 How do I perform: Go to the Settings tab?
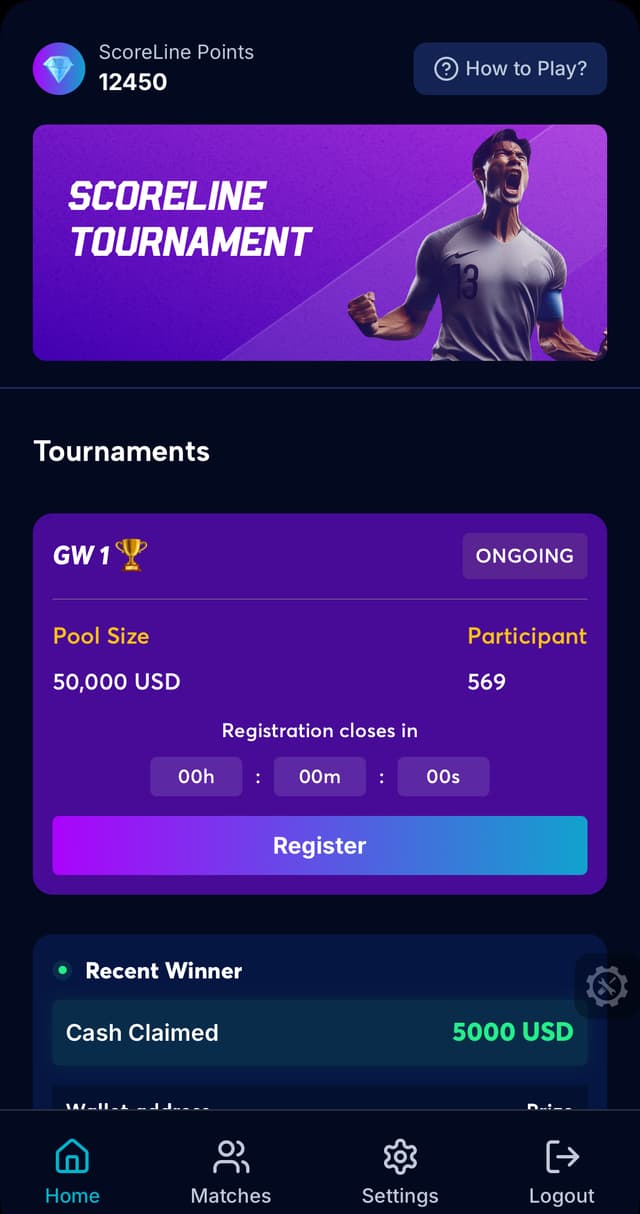(400, 1172)
